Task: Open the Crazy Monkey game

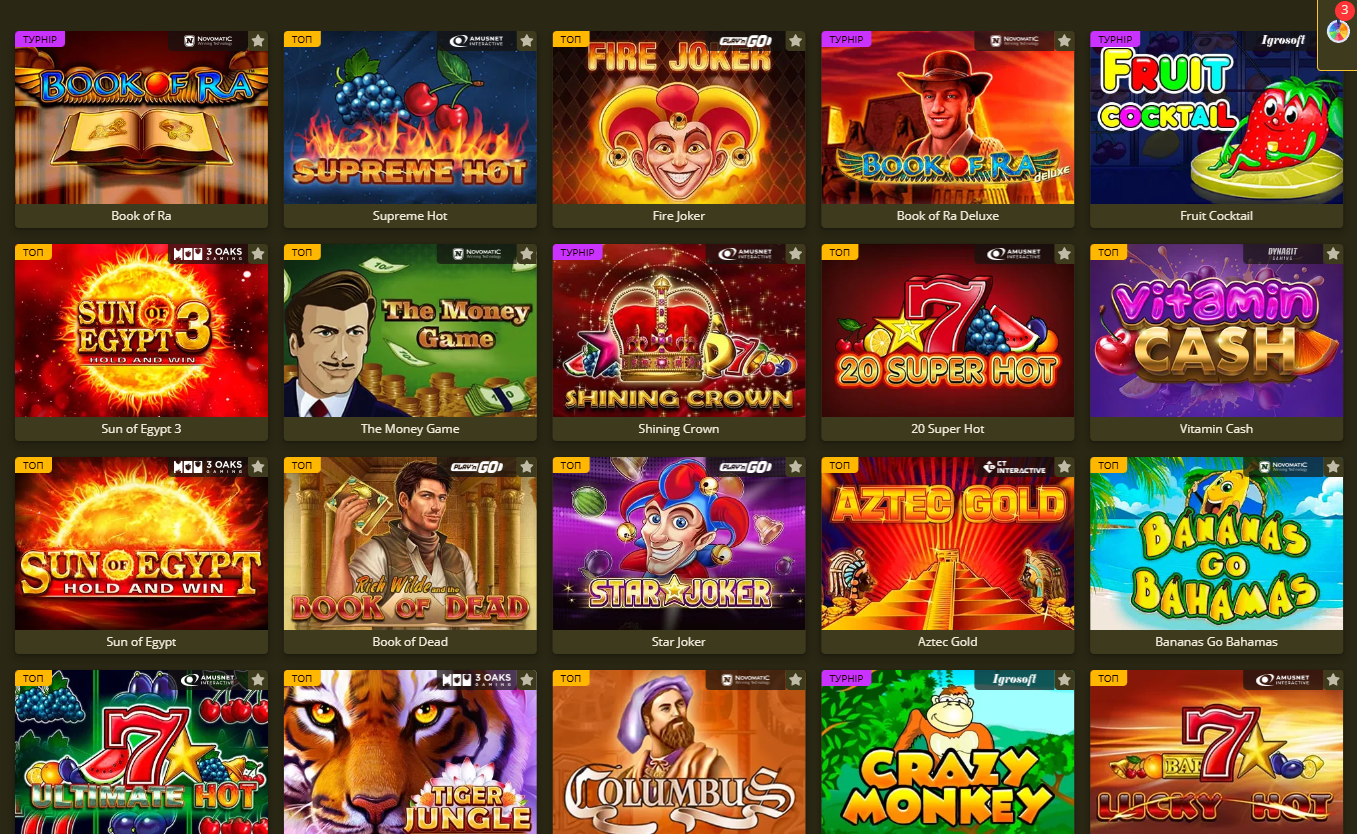Action: (947, 757)
